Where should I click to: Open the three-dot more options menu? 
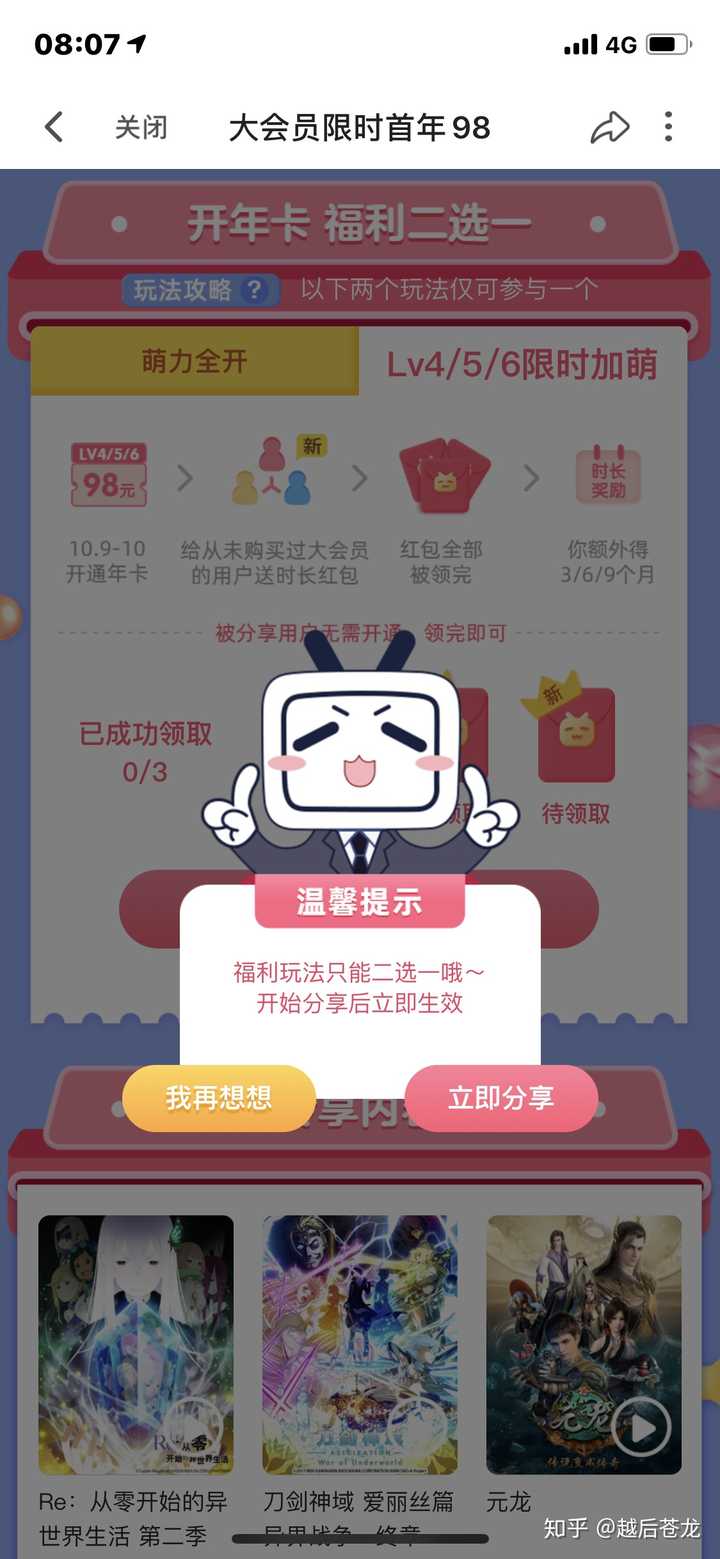point(668,127)
